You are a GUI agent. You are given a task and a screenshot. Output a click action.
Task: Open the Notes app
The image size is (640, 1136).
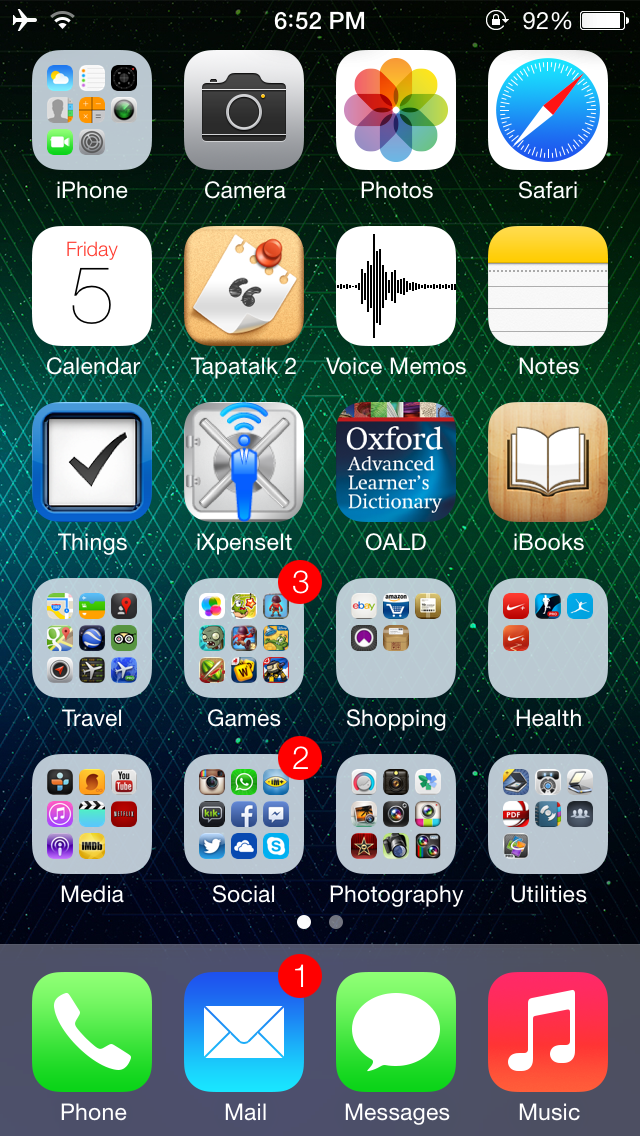pos(548,286)
